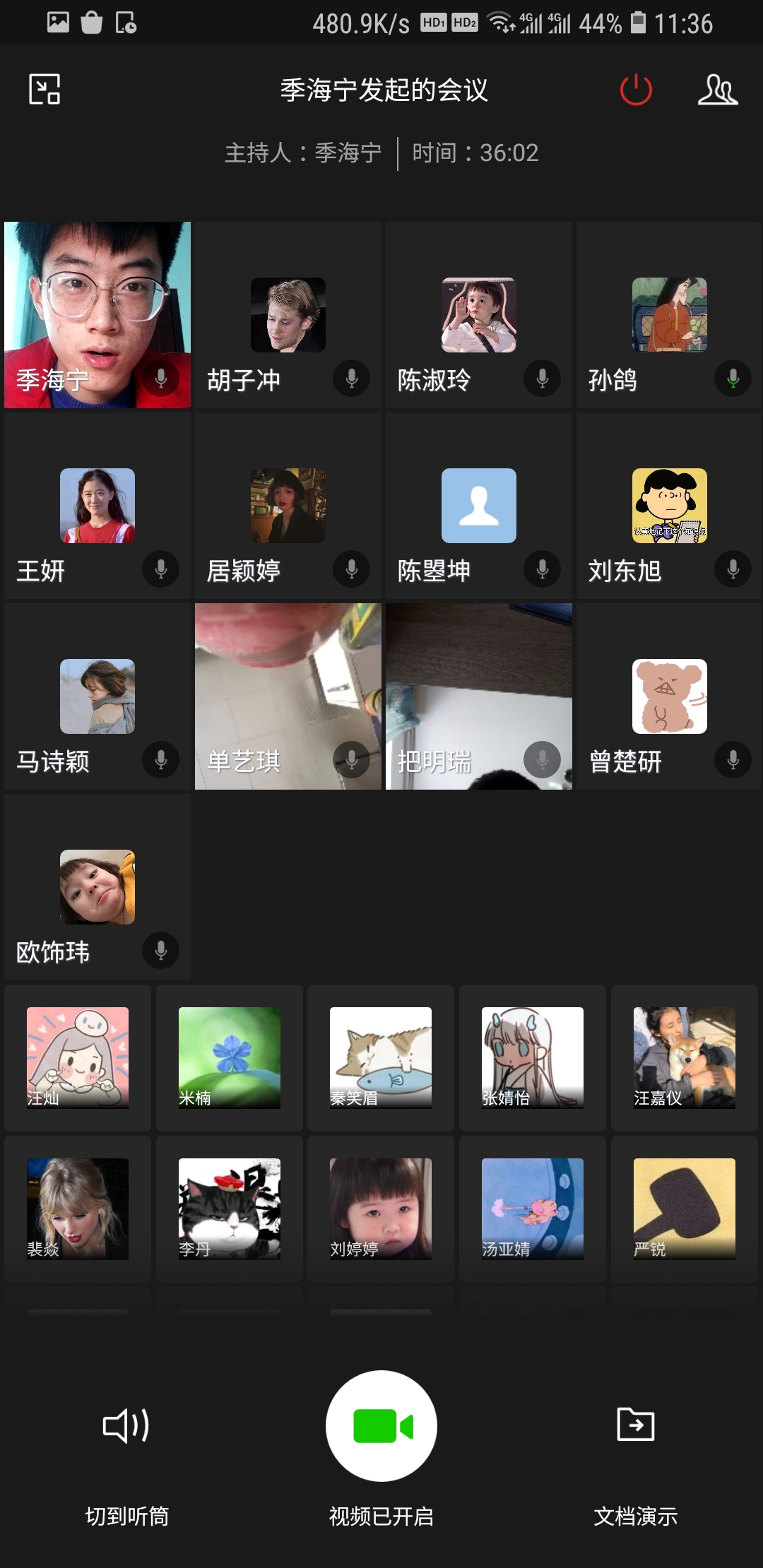Screen dimensions: 763x1568
Task: Tap the microphone icon on 曾楚研's tile
Action: 733,760
